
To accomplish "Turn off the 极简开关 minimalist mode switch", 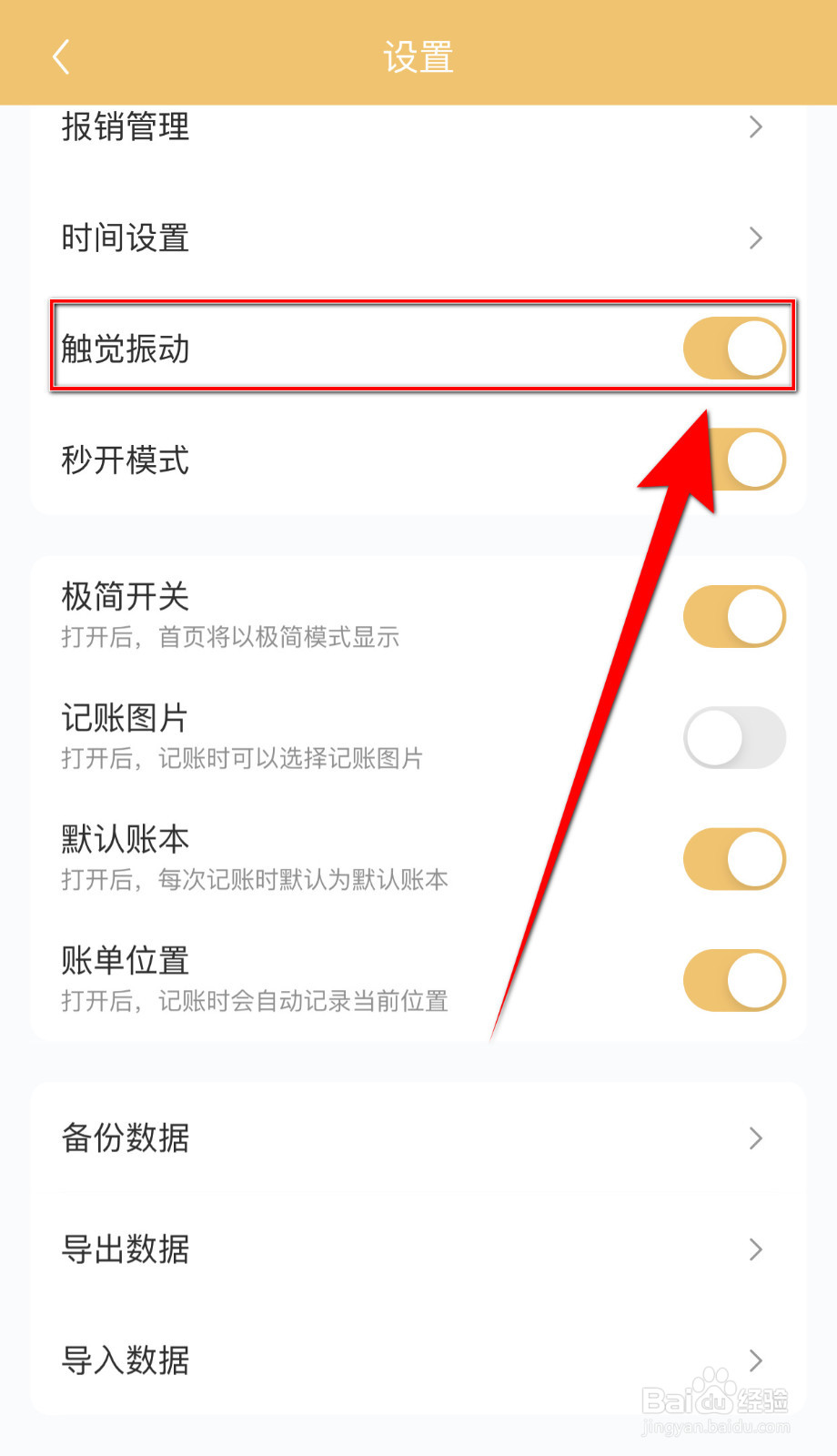I will pos(735,615).
